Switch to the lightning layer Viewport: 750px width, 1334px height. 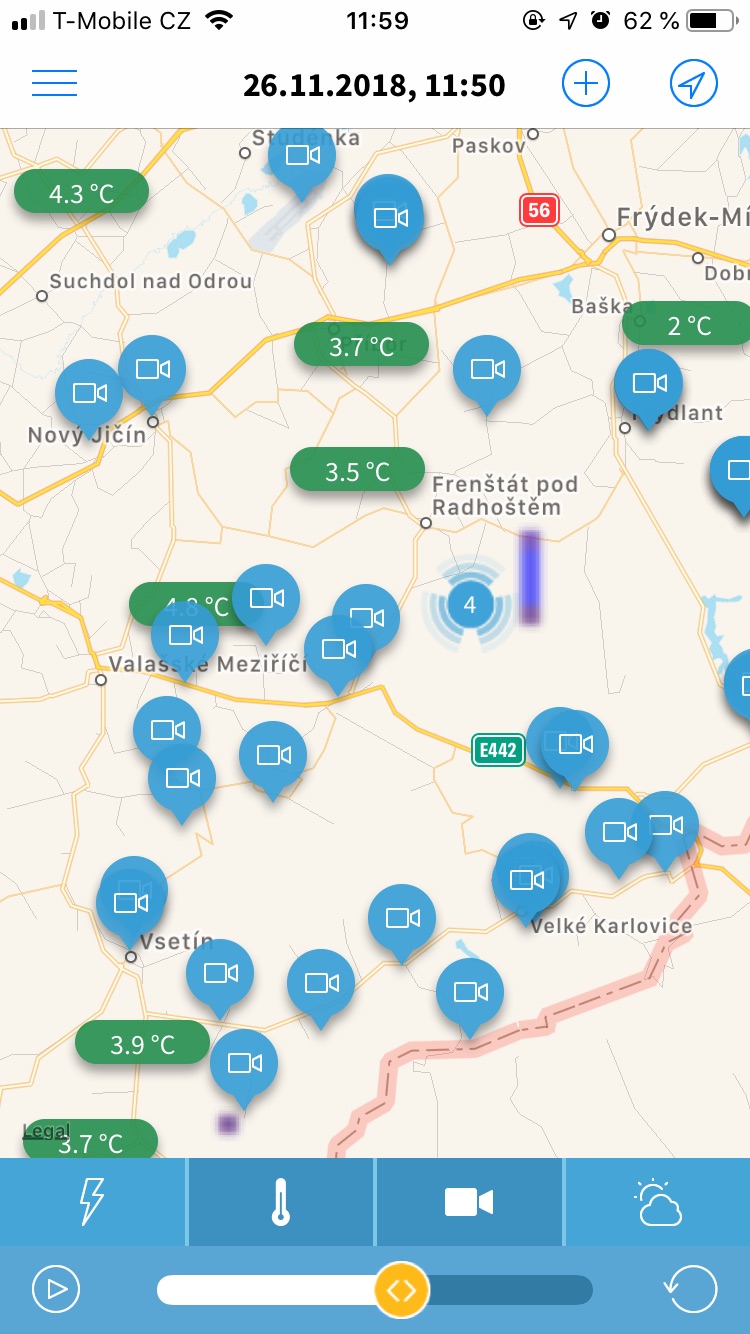pyautogui.click(x=92, y=1201)
